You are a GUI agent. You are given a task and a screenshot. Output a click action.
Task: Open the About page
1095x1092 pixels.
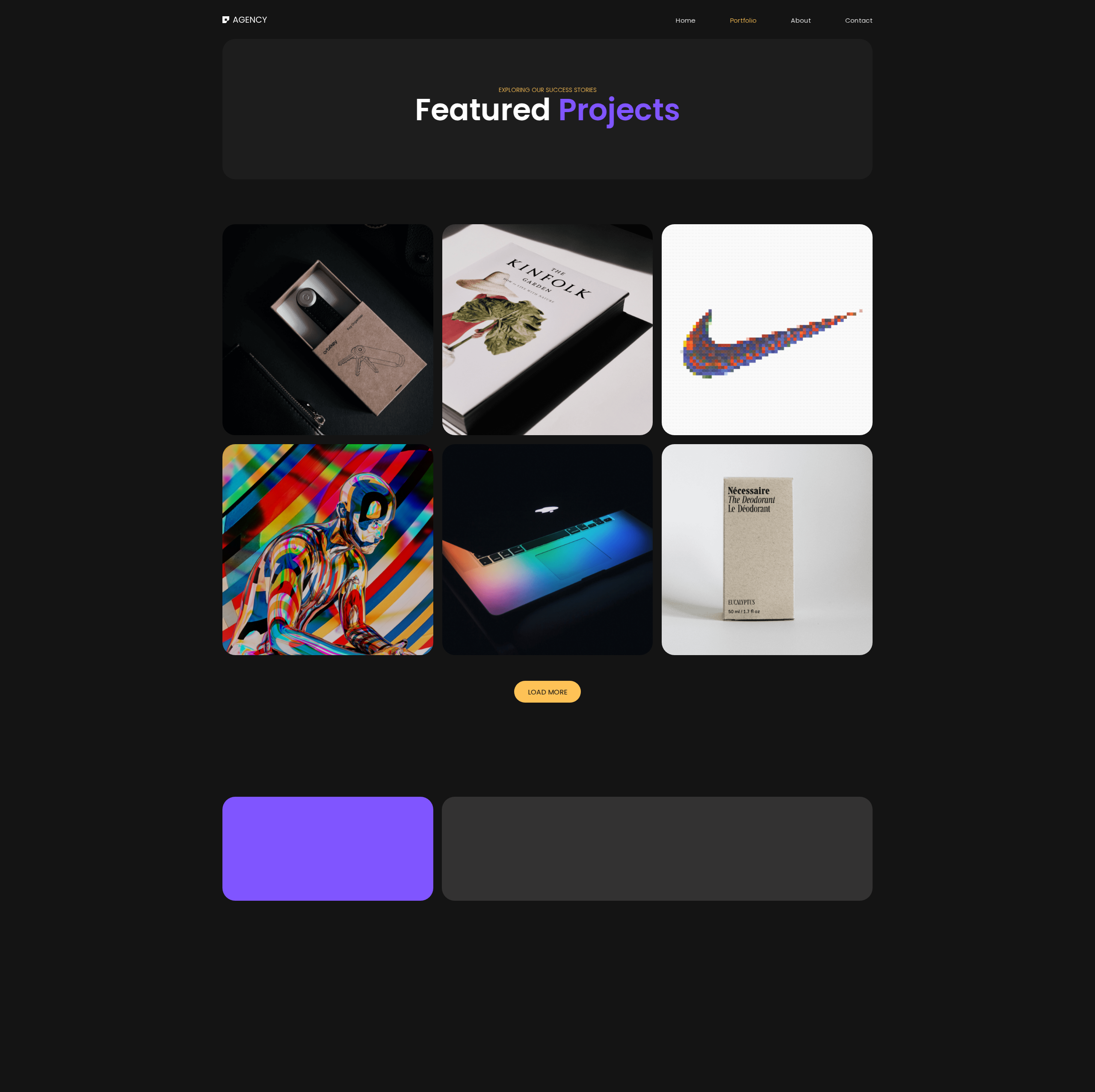point(800,21)
